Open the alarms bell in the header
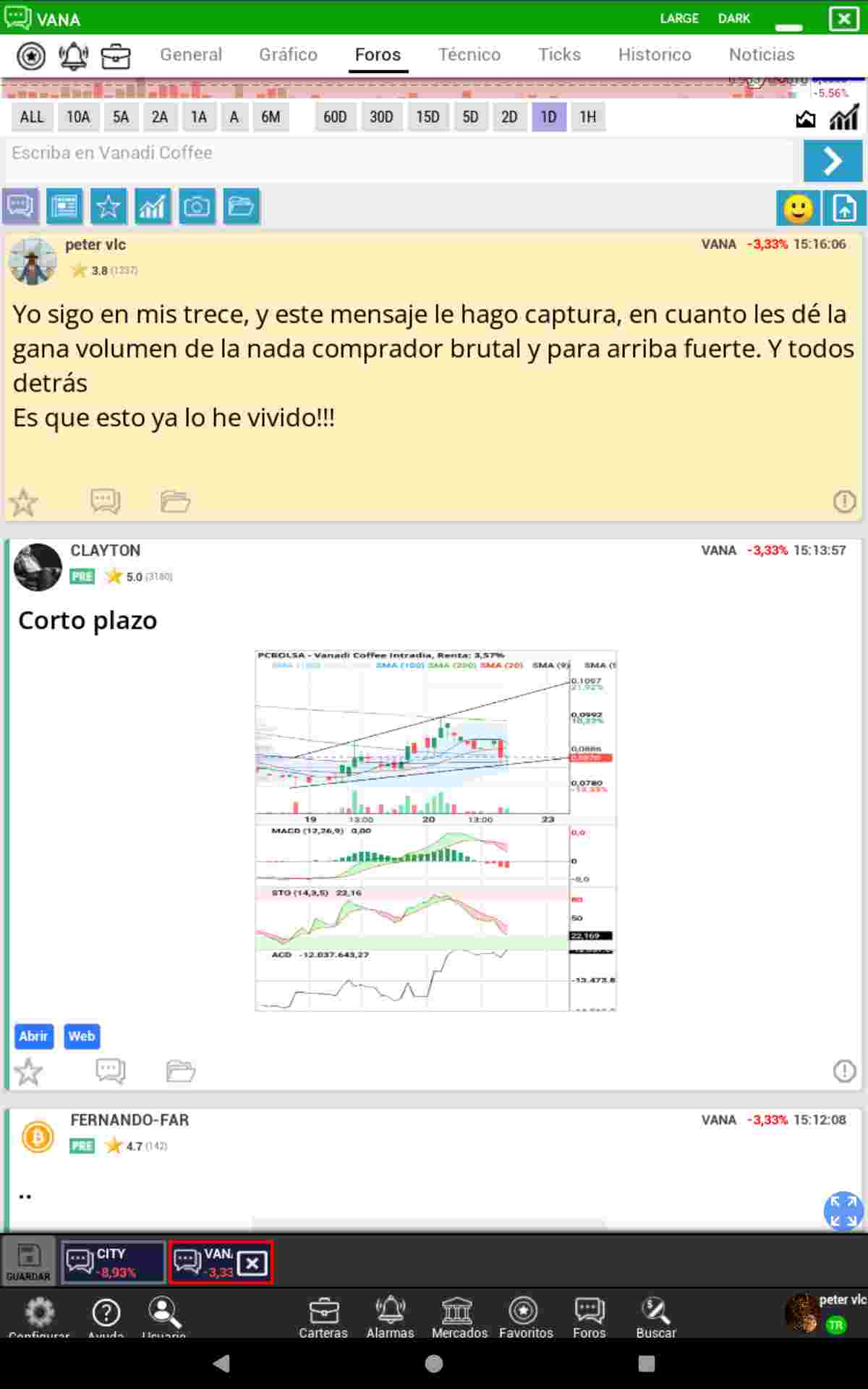868x1389 pixels. (73, 56)
